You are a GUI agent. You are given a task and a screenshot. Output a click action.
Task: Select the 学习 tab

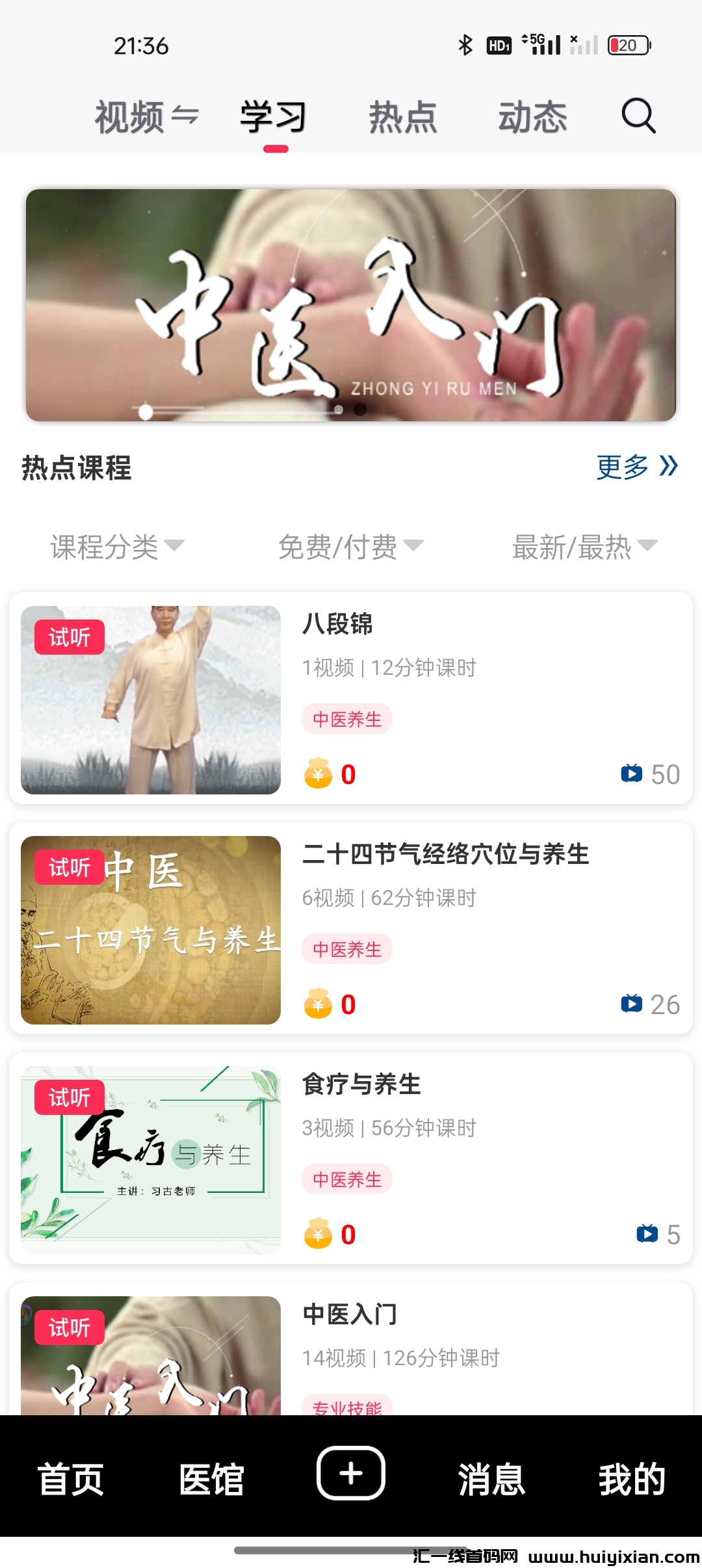(274, 117)
